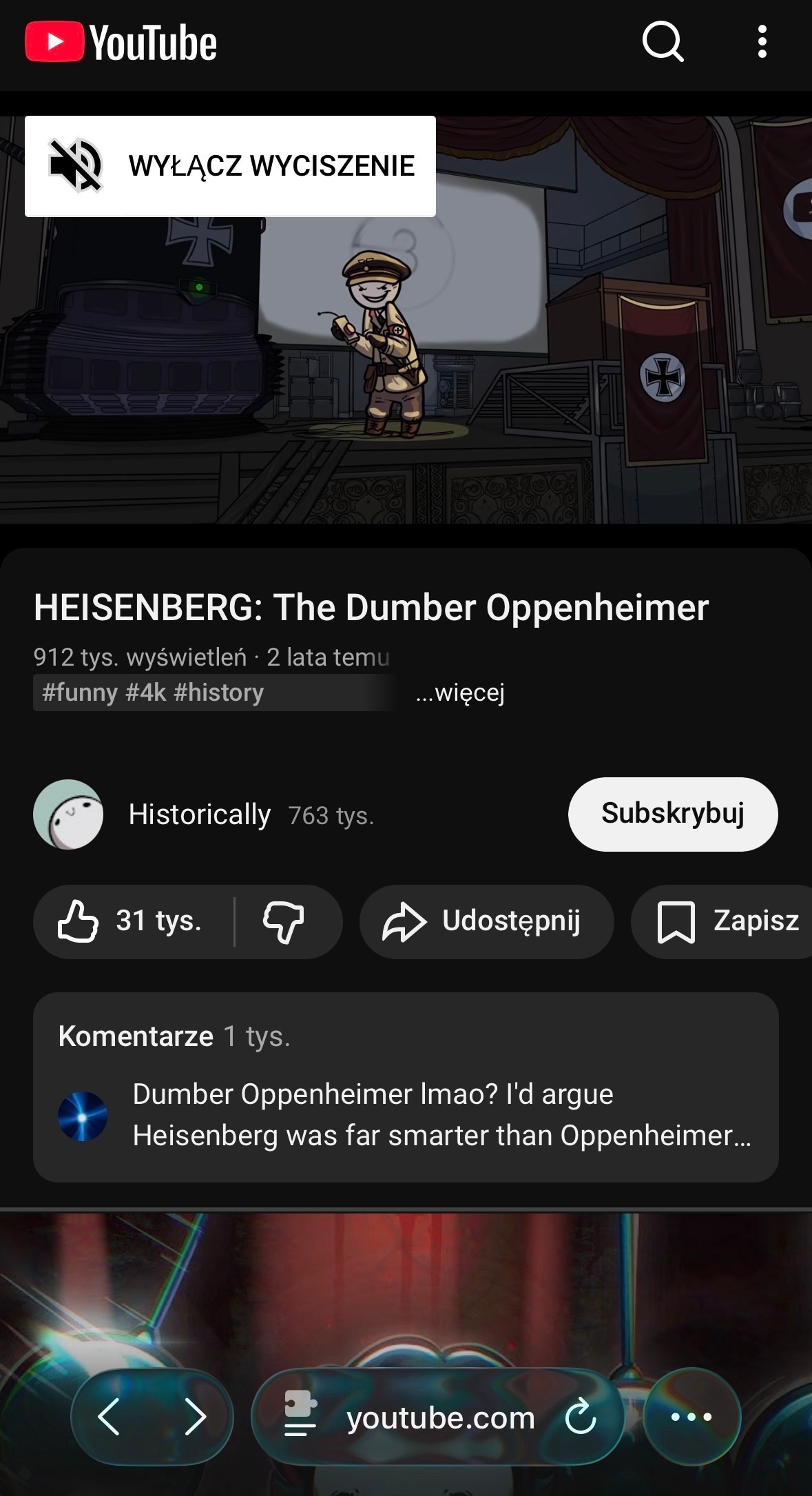812x1496 pixels.
Task: Share video via Udostępnij
Action: pos(486,921)
